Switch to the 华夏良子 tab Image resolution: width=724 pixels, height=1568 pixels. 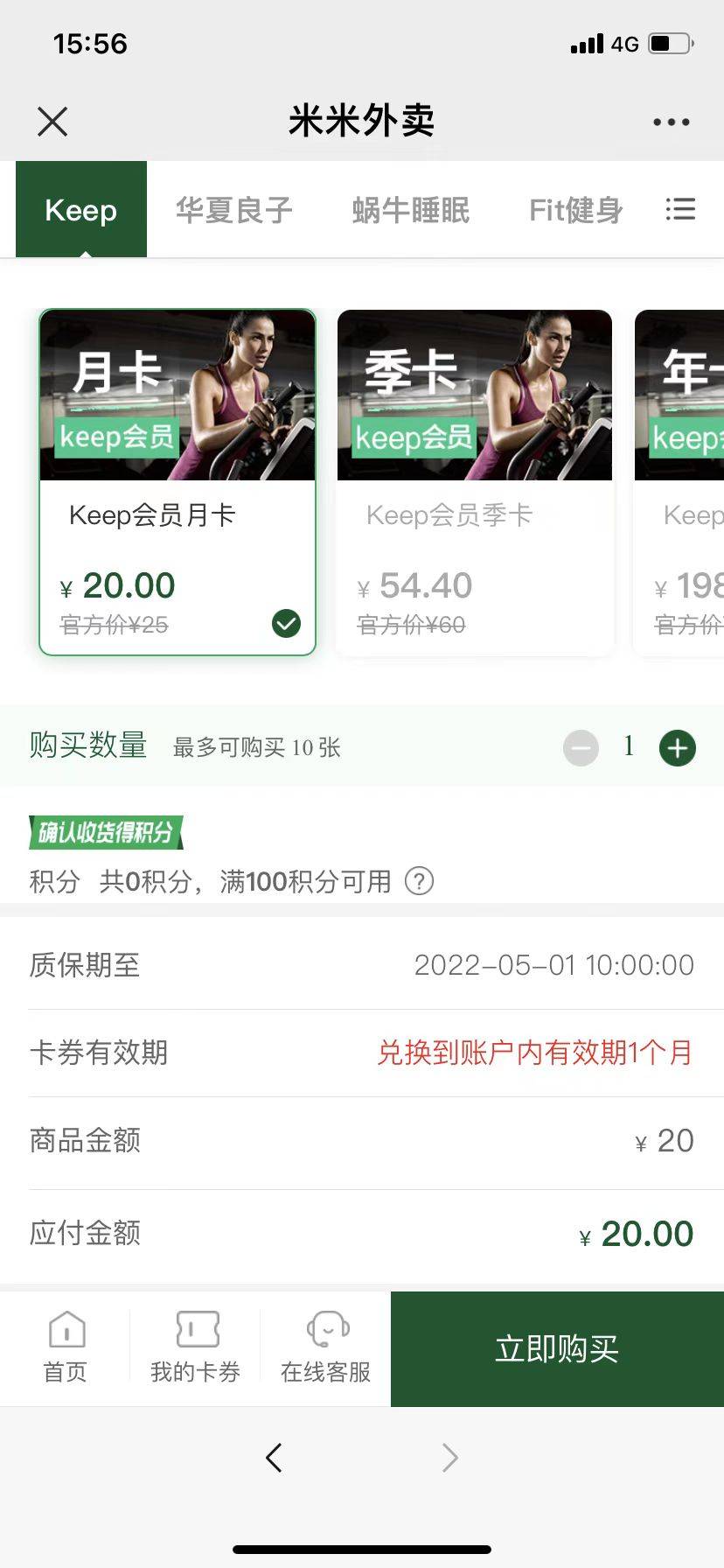point(234,210)
